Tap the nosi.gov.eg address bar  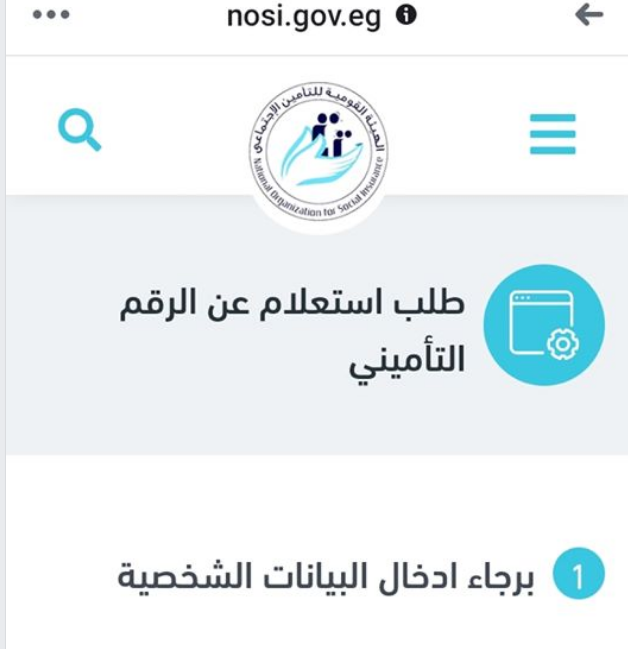(306, 16)
